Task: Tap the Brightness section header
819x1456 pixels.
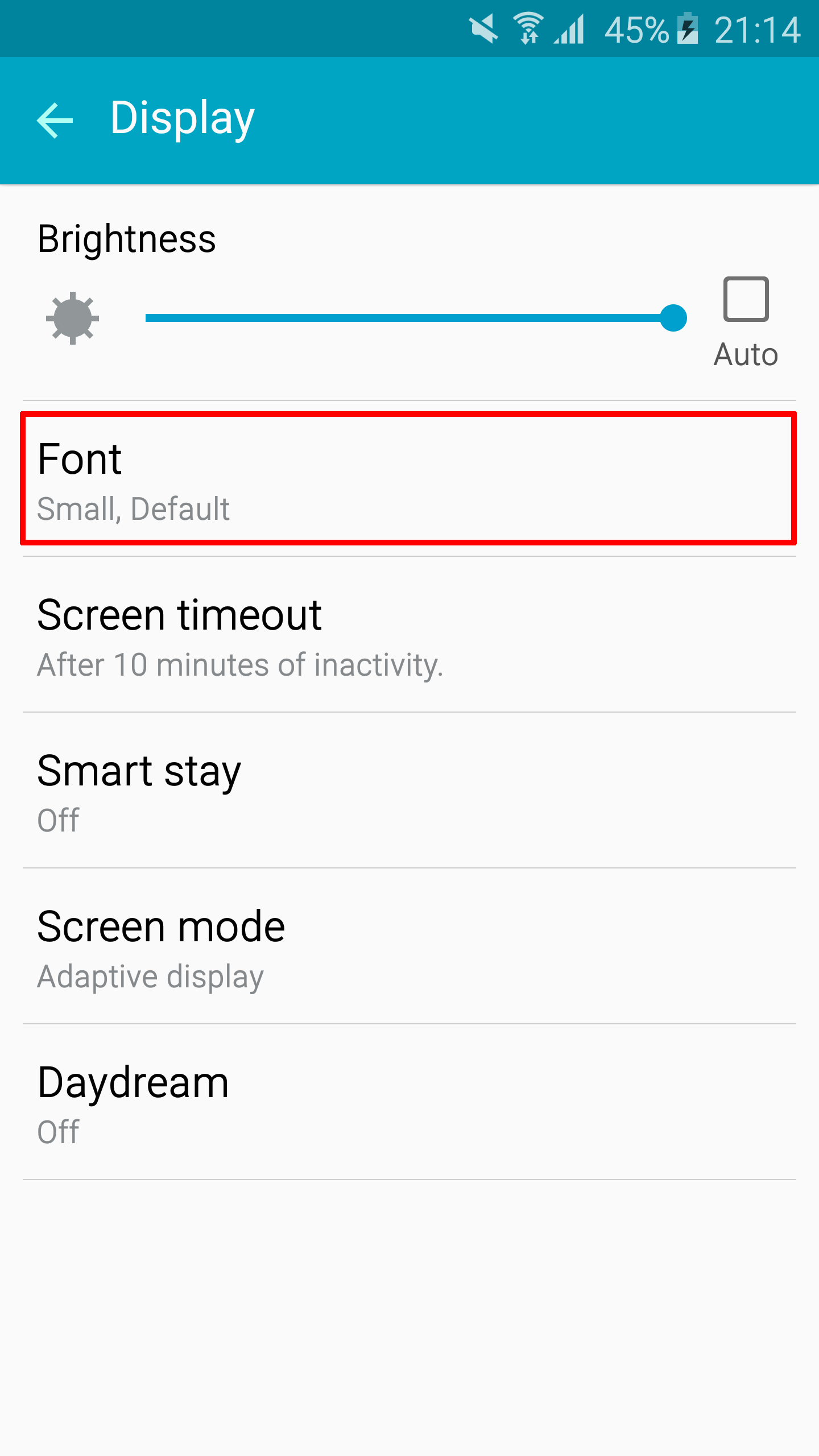Action: [x=126, y=239]
